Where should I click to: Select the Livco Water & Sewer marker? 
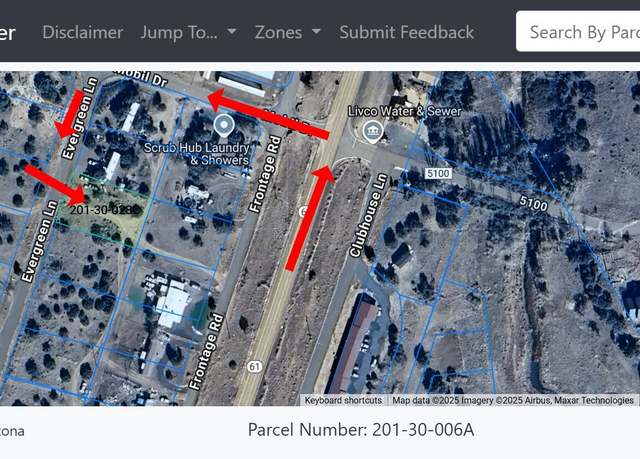coord(372,132)
